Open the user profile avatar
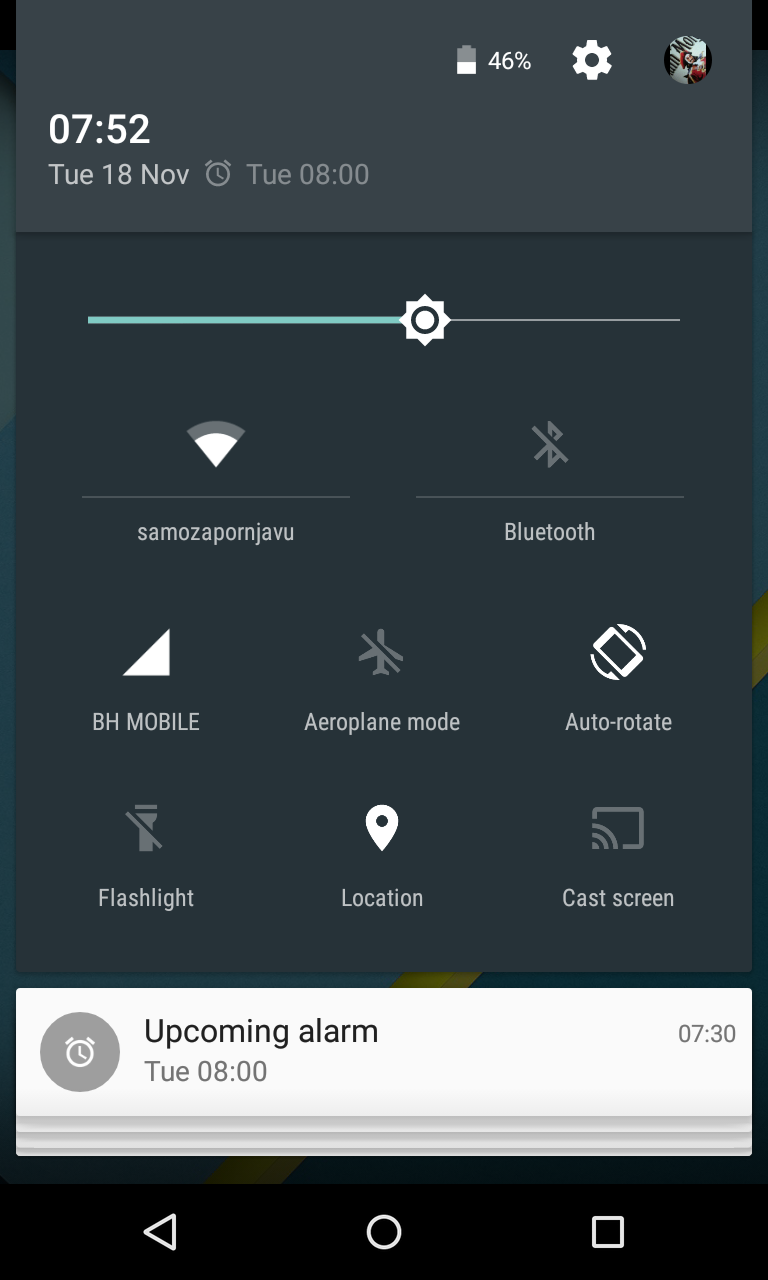 pyautogui.click(x=688, y=61)
